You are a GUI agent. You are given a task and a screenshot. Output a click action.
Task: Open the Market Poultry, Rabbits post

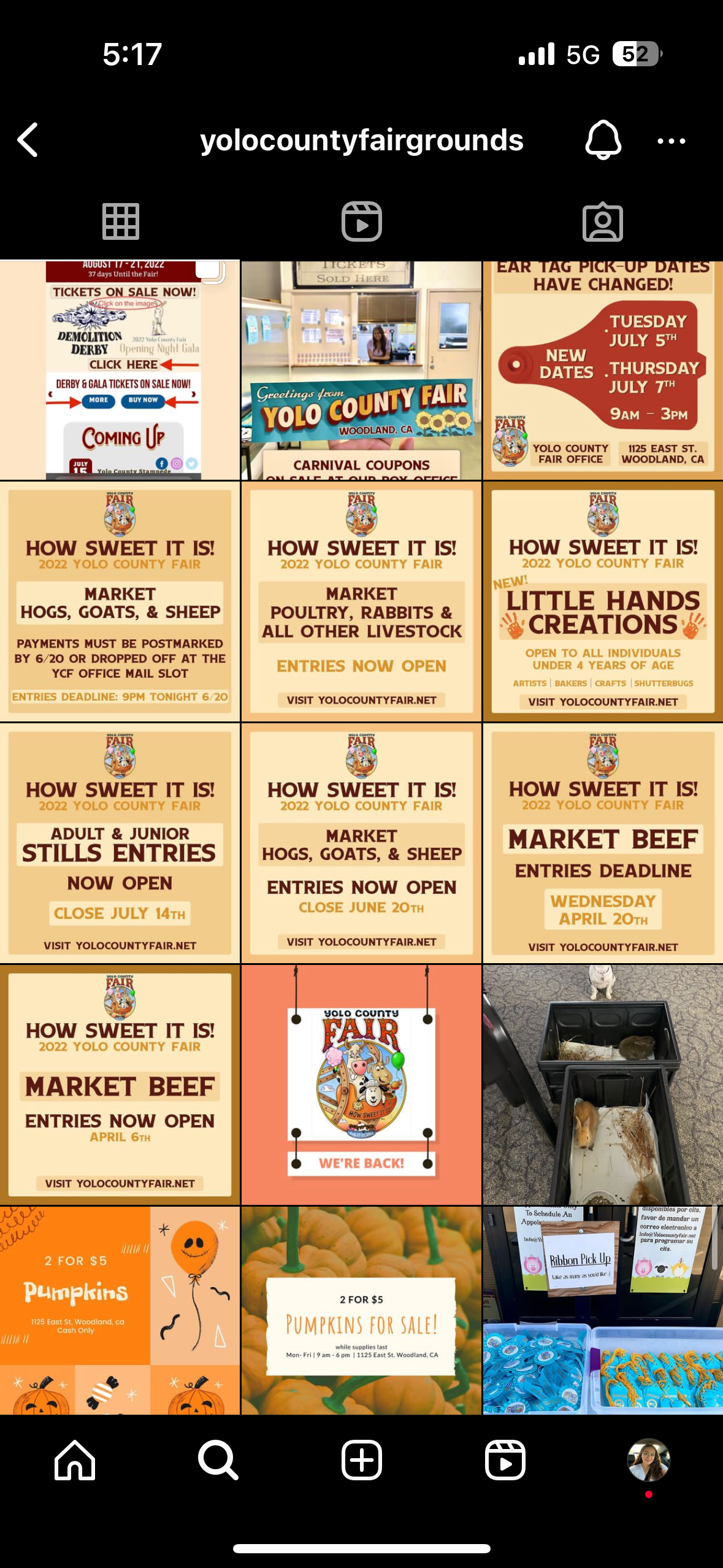[361, 601]
